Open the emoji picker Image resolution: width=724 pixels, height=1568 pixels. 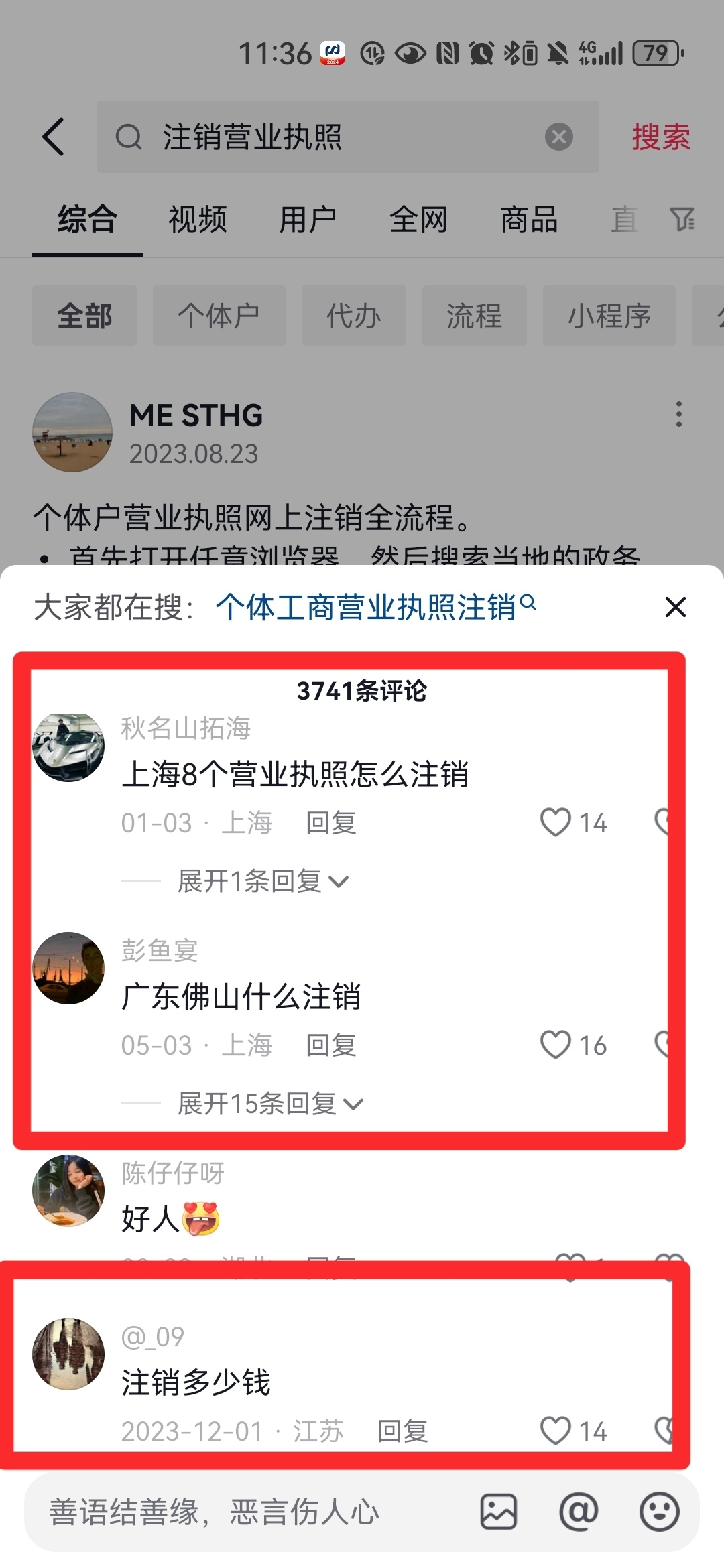[x=659, y=1512]
